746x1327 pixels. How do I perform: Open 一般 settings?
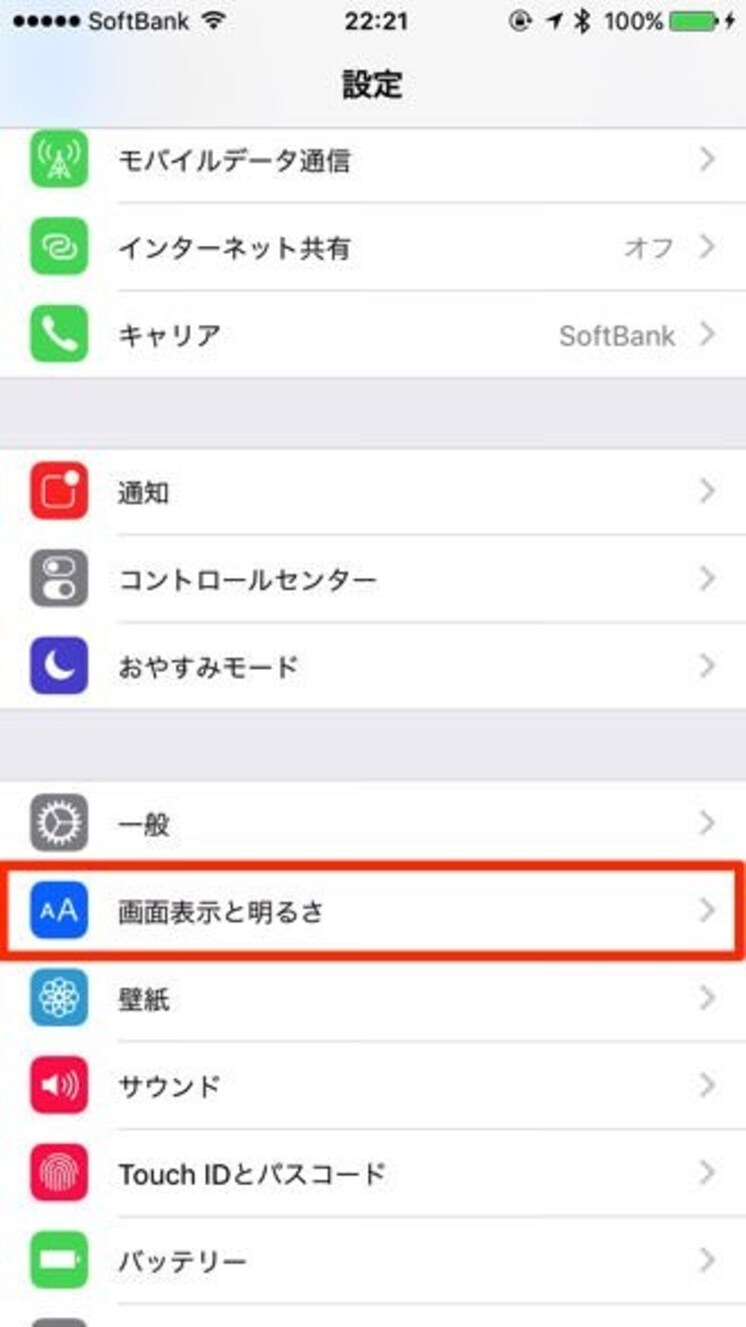(x=373, y=824)
